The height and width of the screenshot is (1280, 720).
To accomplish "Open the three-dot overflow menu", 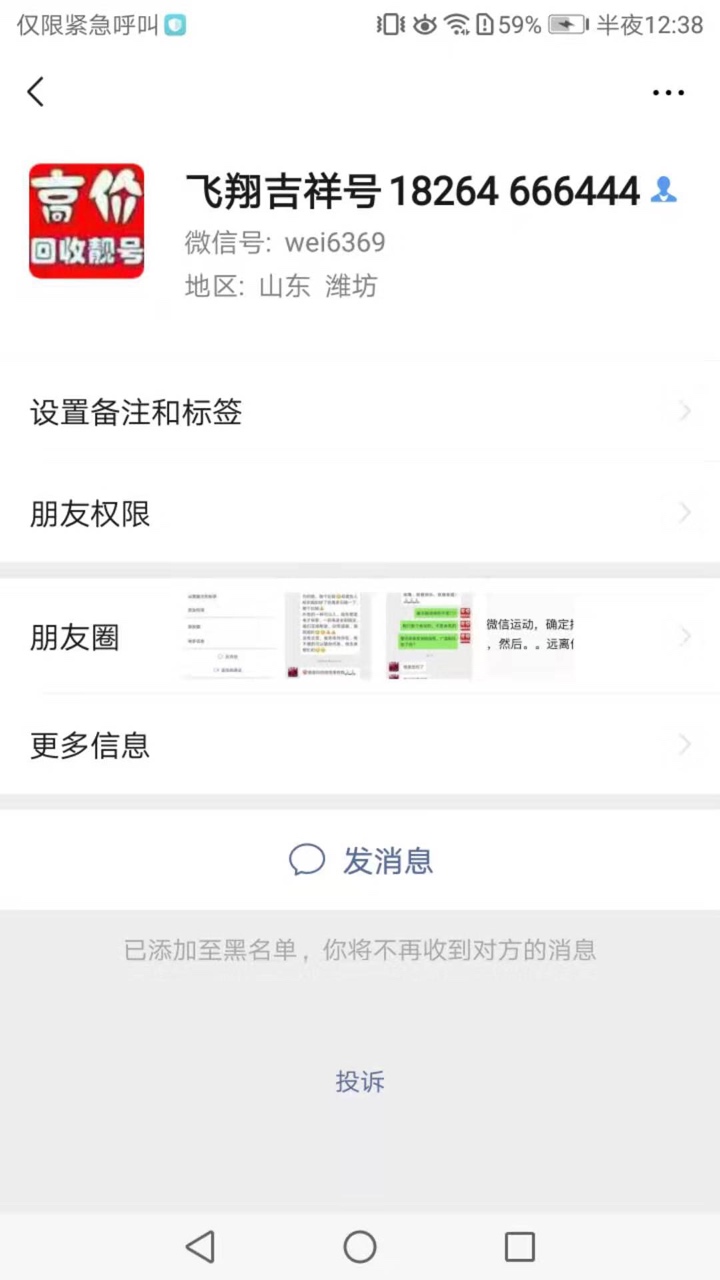I will point(668,93).
